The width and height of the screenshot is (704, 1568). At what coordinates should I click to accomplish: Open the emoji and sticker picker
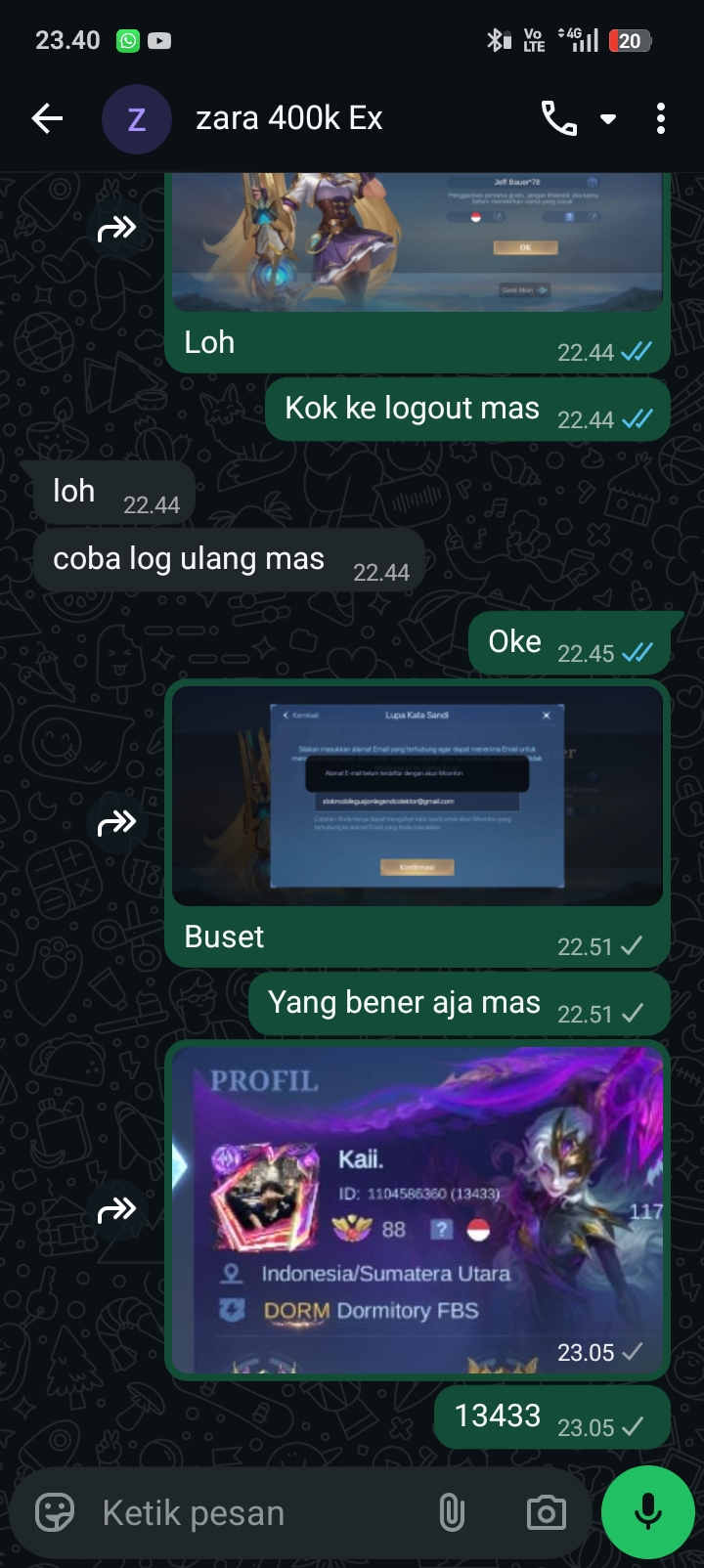tap(55, 1513)
